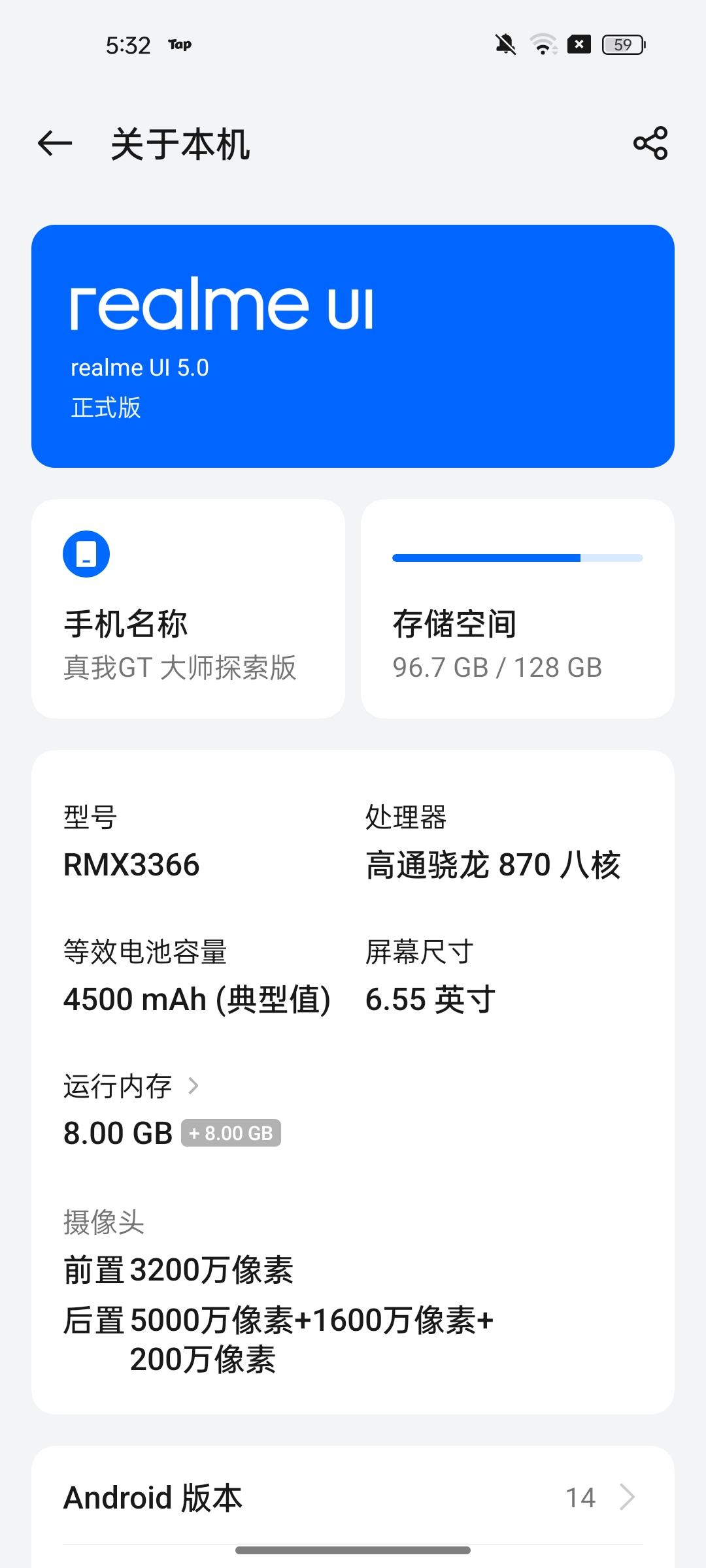Image resolution: width=706 pixels, height=1568 pixels.
Task: Expand 运行内存 RAM details
Action: 131,1086
